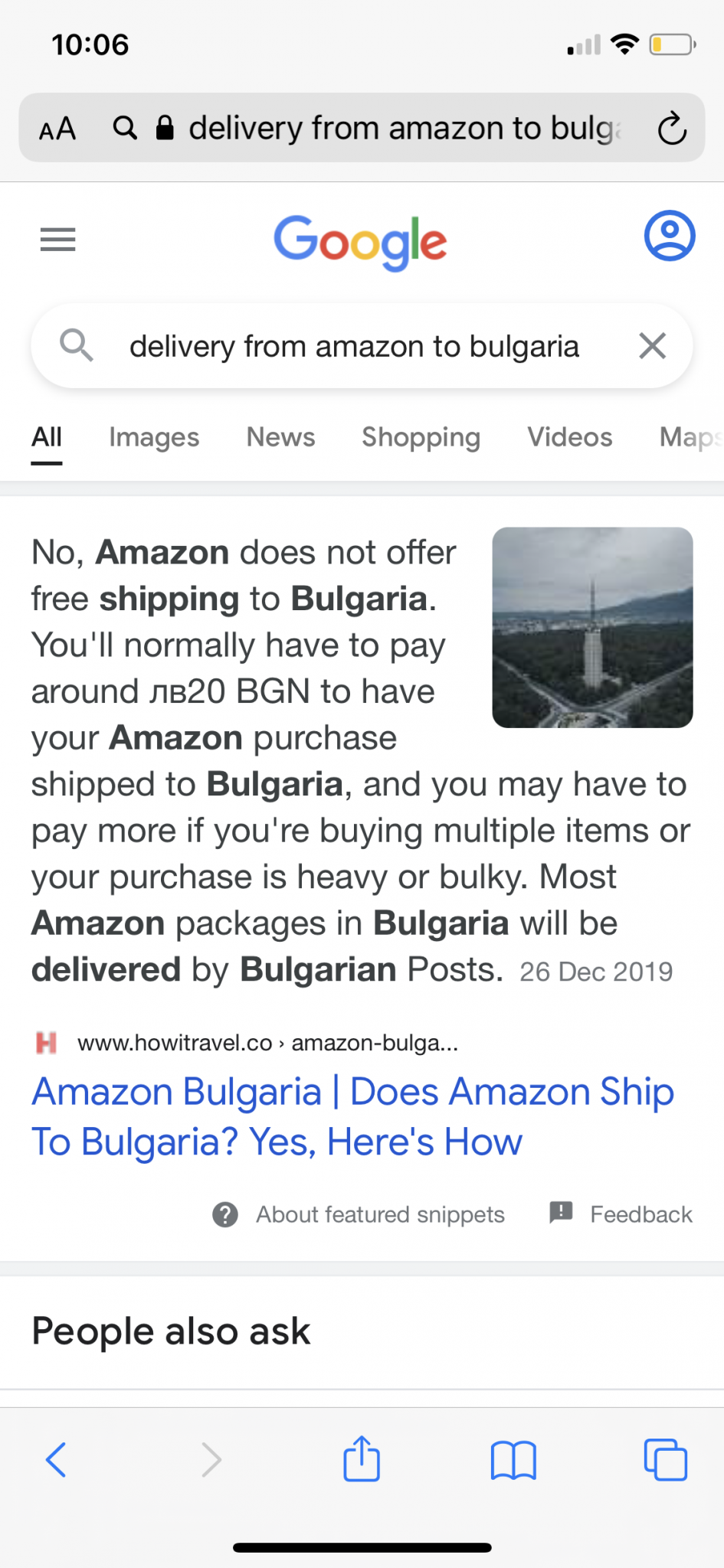Tap the Google search text field
Image resolution: width=724 pixels, height=1568 pixels.
coord(352,347)
